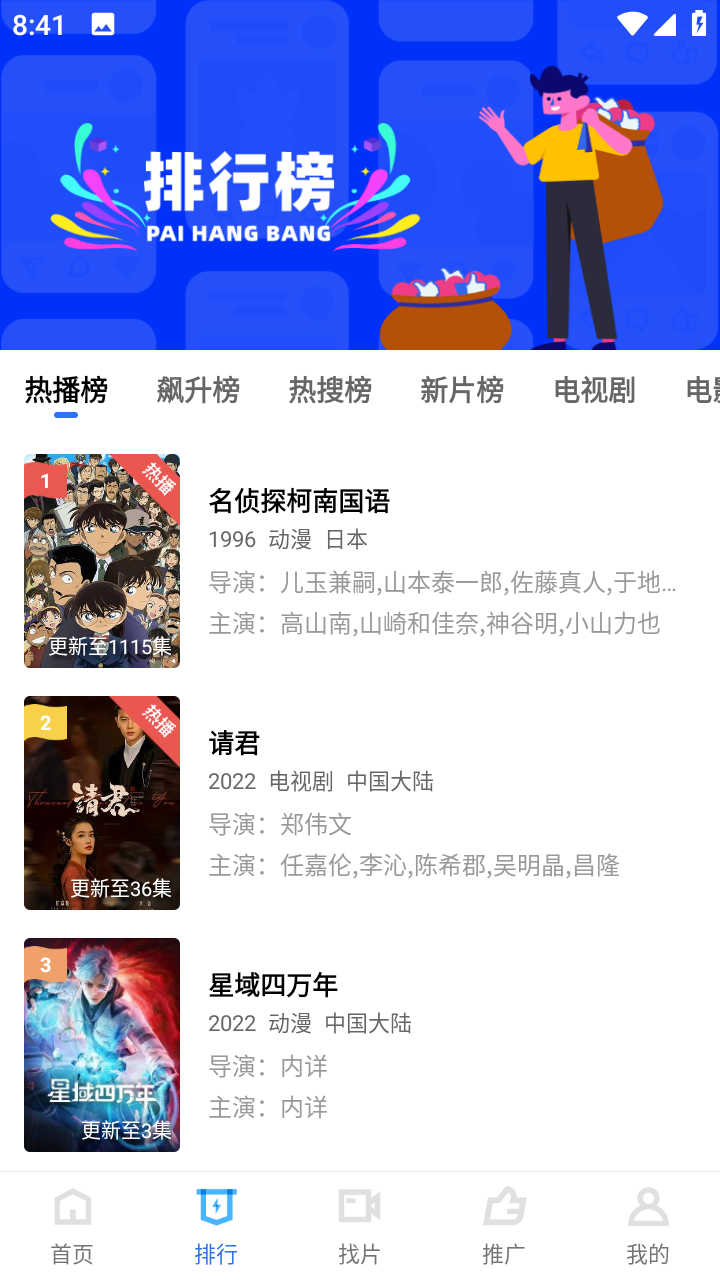This screenshot has width=720, height=1280.
Task: Tap the 热播 hot badge on 名侦探柯南国语
Action: [x=160, y=480]
